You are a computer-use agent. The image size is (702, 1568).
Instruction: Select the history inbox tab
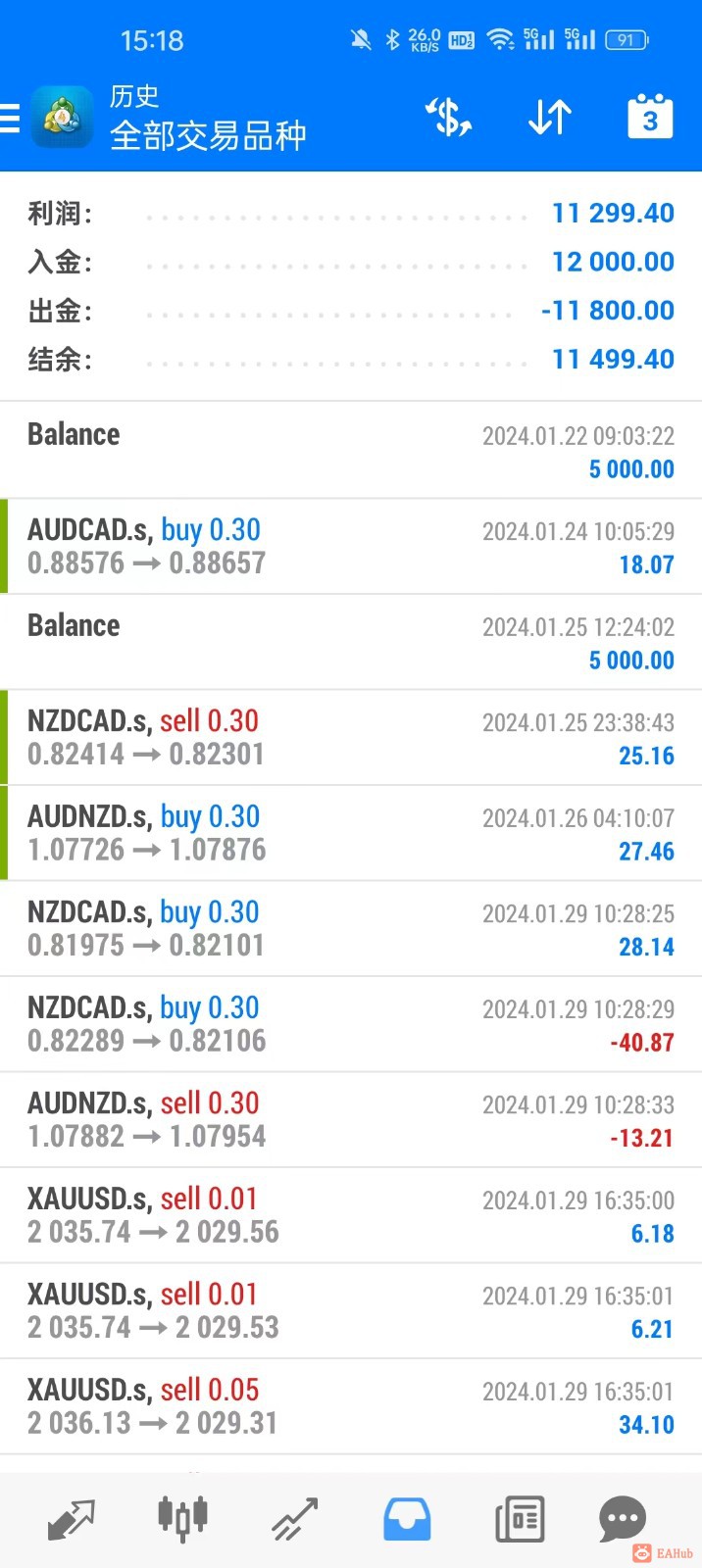click(407, 1519)
